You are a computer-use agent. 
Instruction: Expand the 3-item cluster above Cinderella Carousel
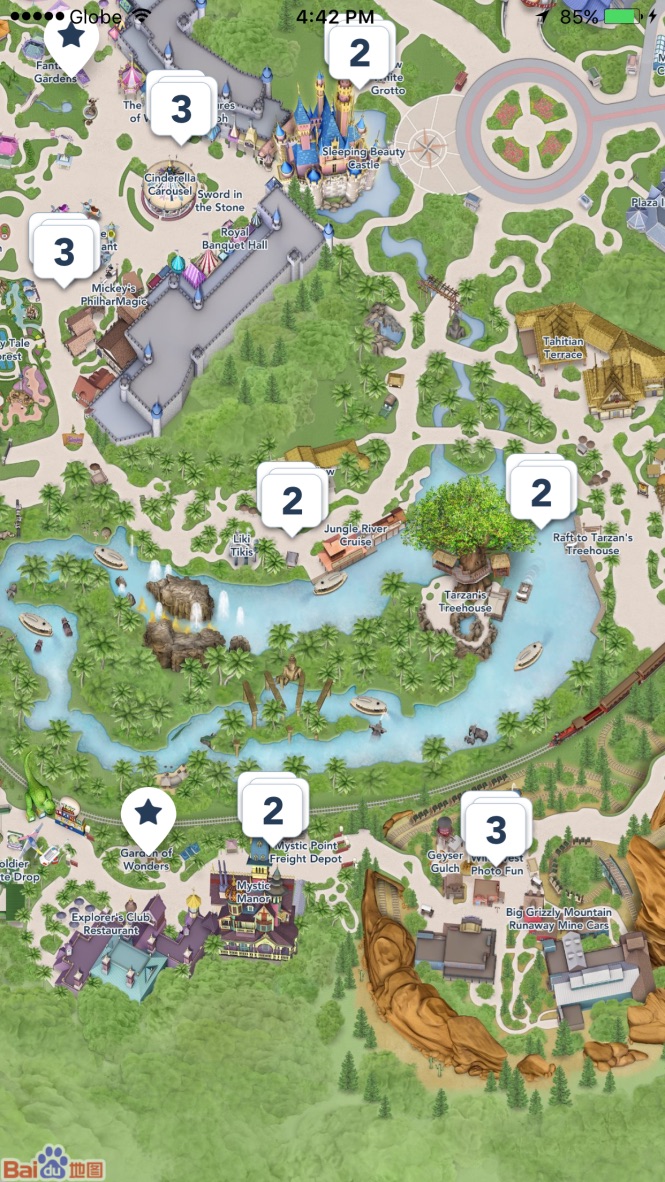pyautogui.click(x=181, y=107)
